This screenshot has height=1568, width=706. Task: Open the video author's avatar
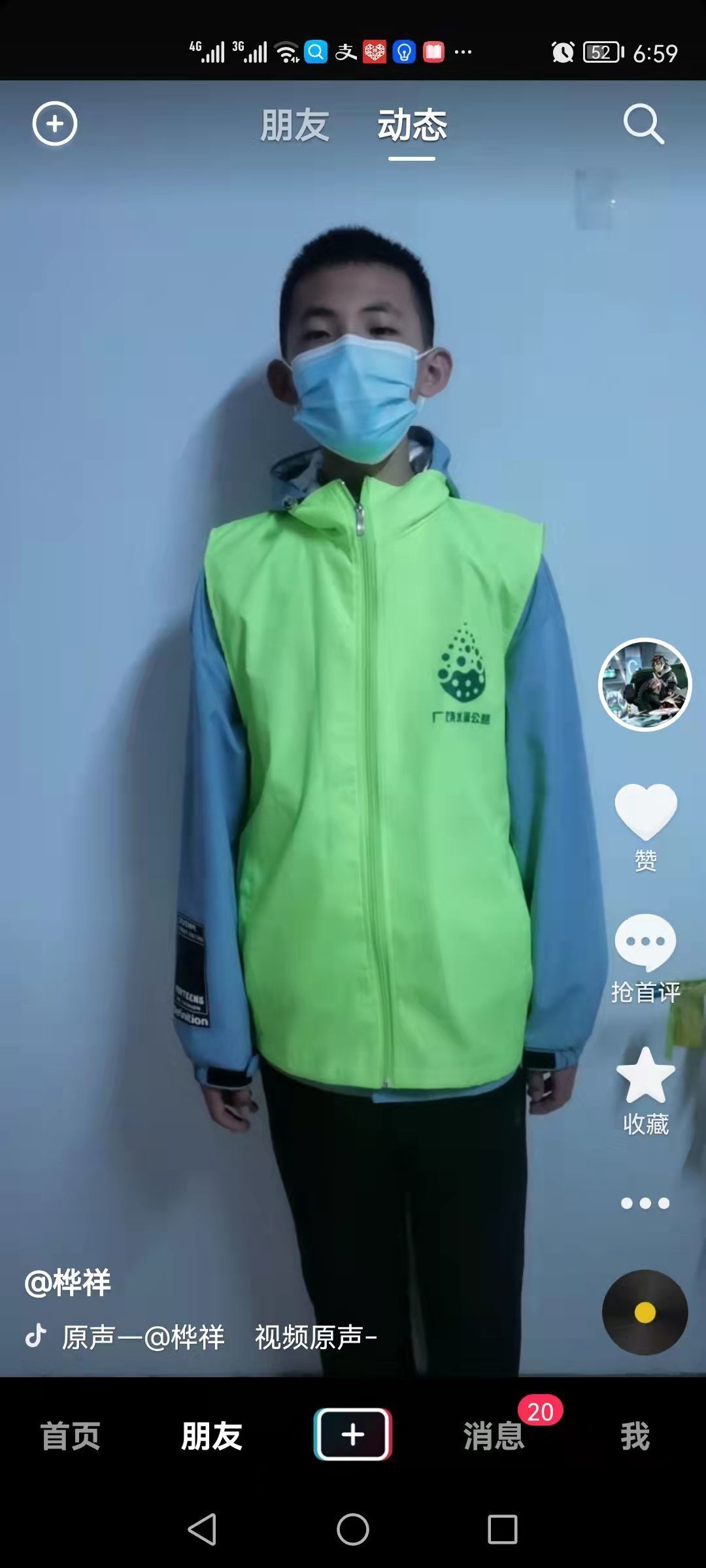(645, 684)
